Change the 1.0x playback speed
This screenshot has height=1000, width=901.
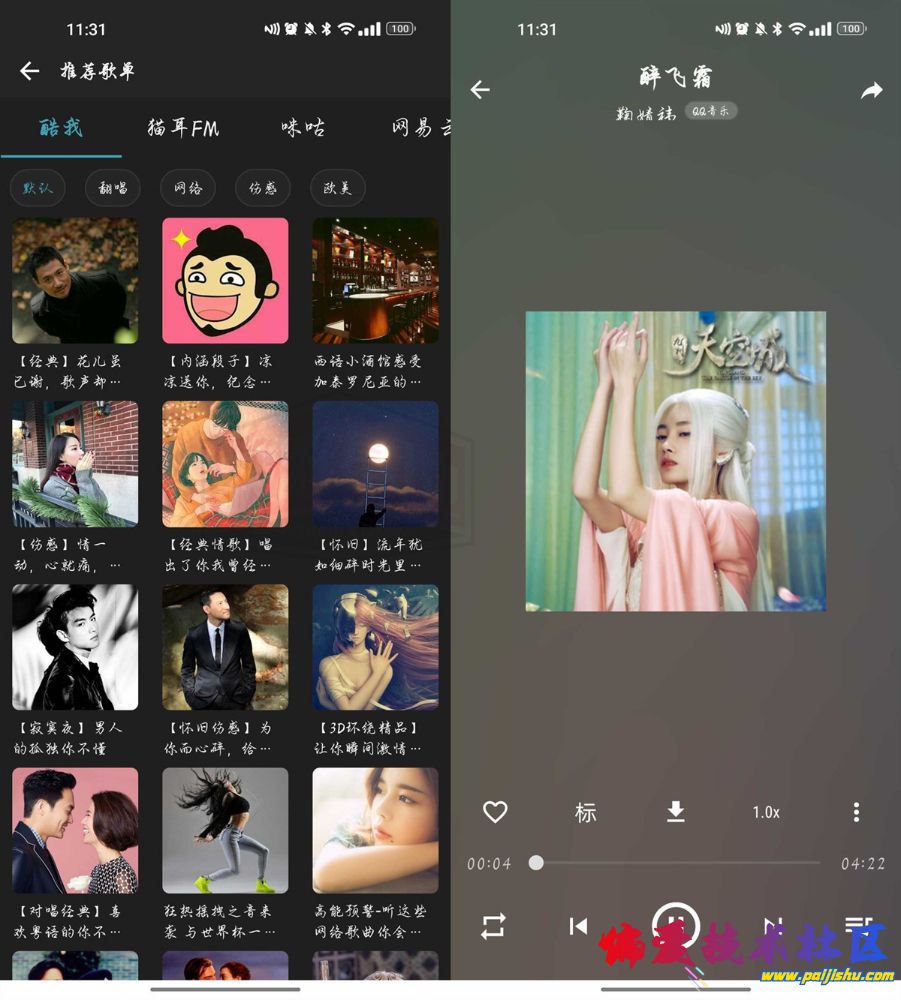point(766,812)
